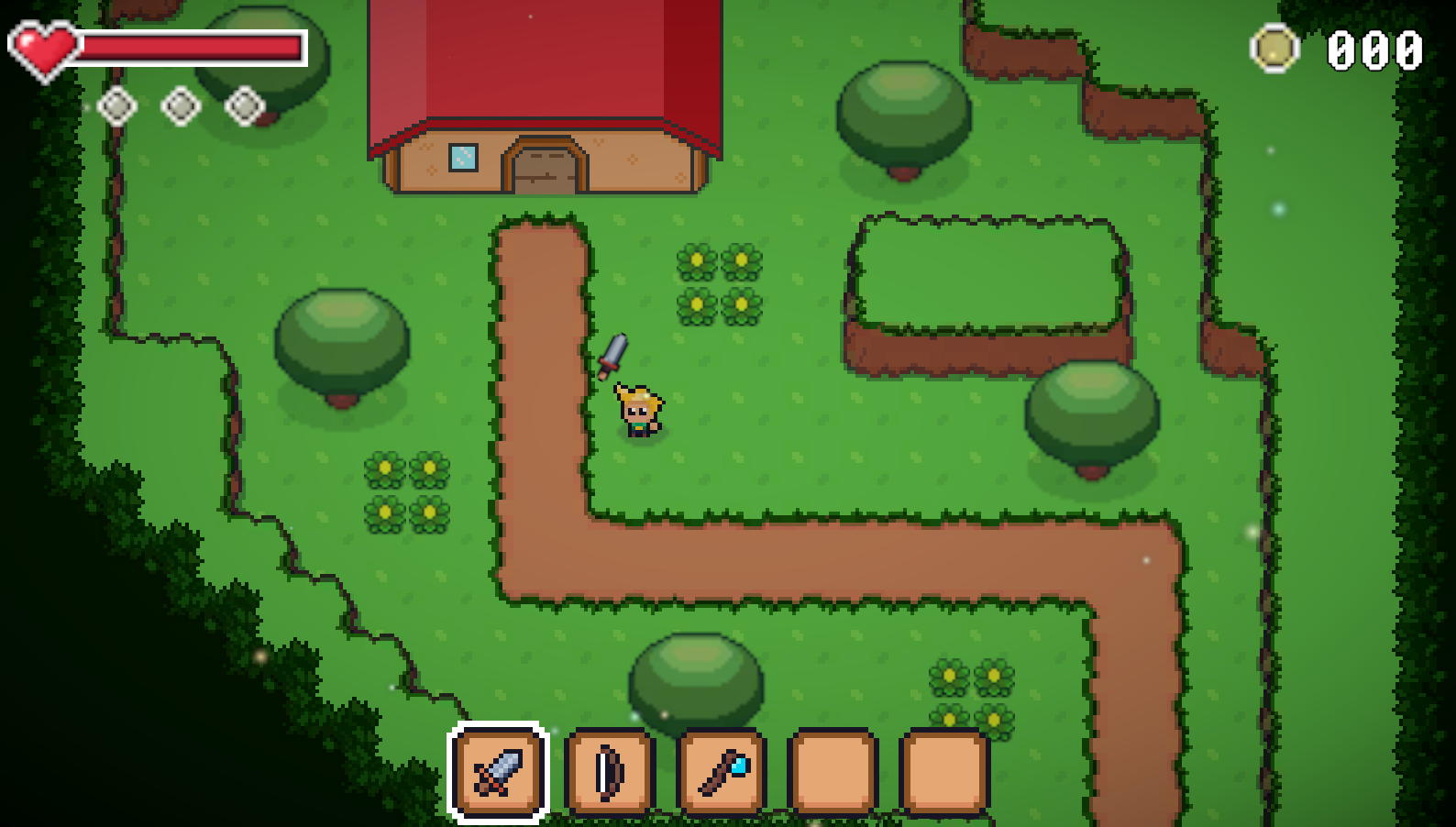Select the sword hotbar slot

pos(498,773)
